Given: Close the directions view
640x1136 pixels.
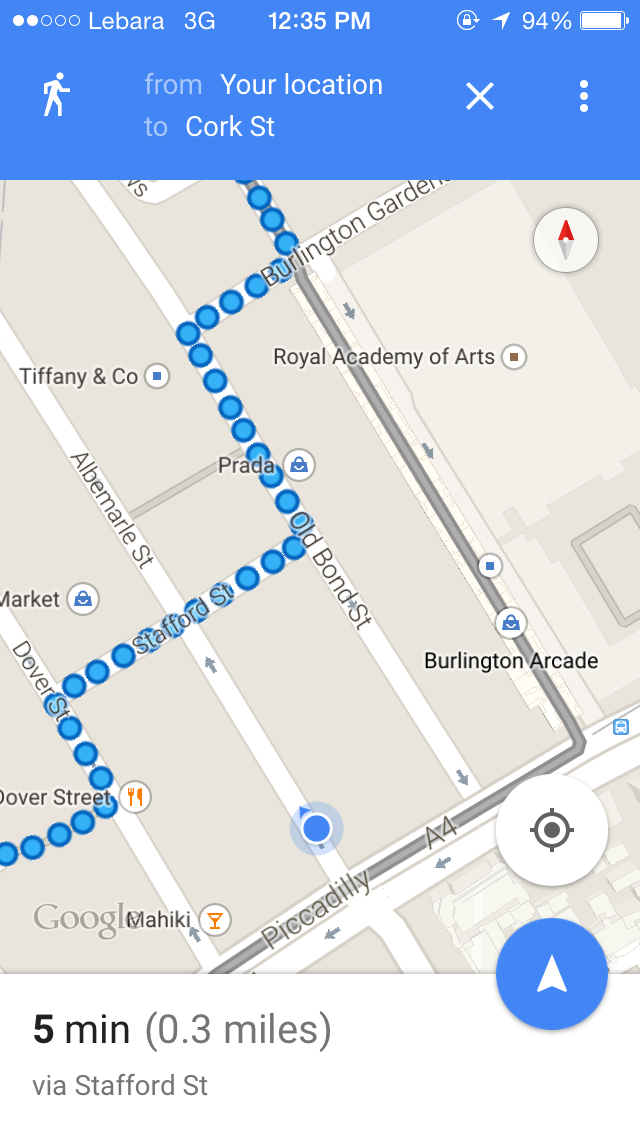Looking at the screenshot, I should click(x=480, y=96).
